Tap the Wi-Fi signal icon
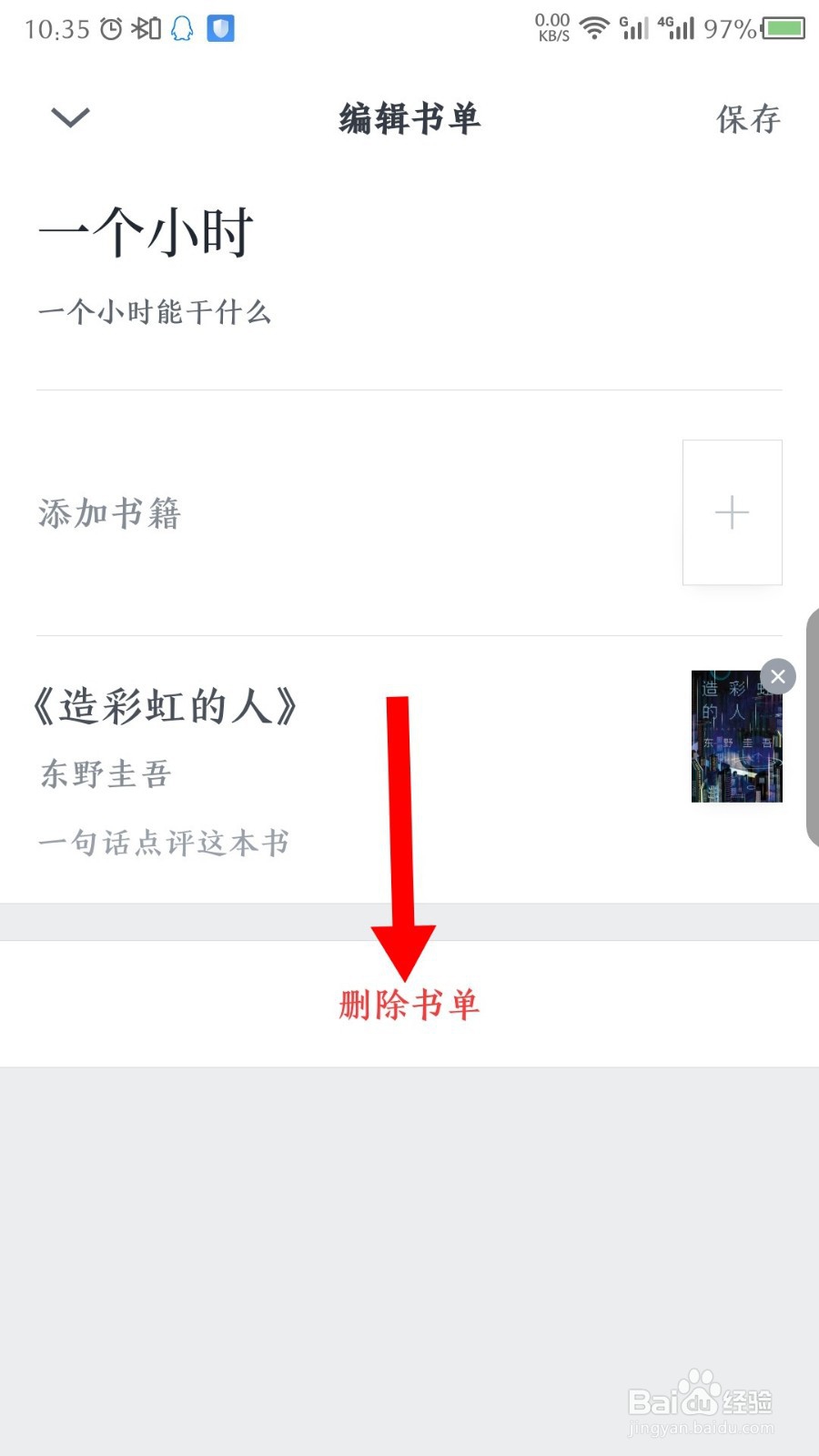This screenshot has height=1456, width=819. click(x=596, y=28)
